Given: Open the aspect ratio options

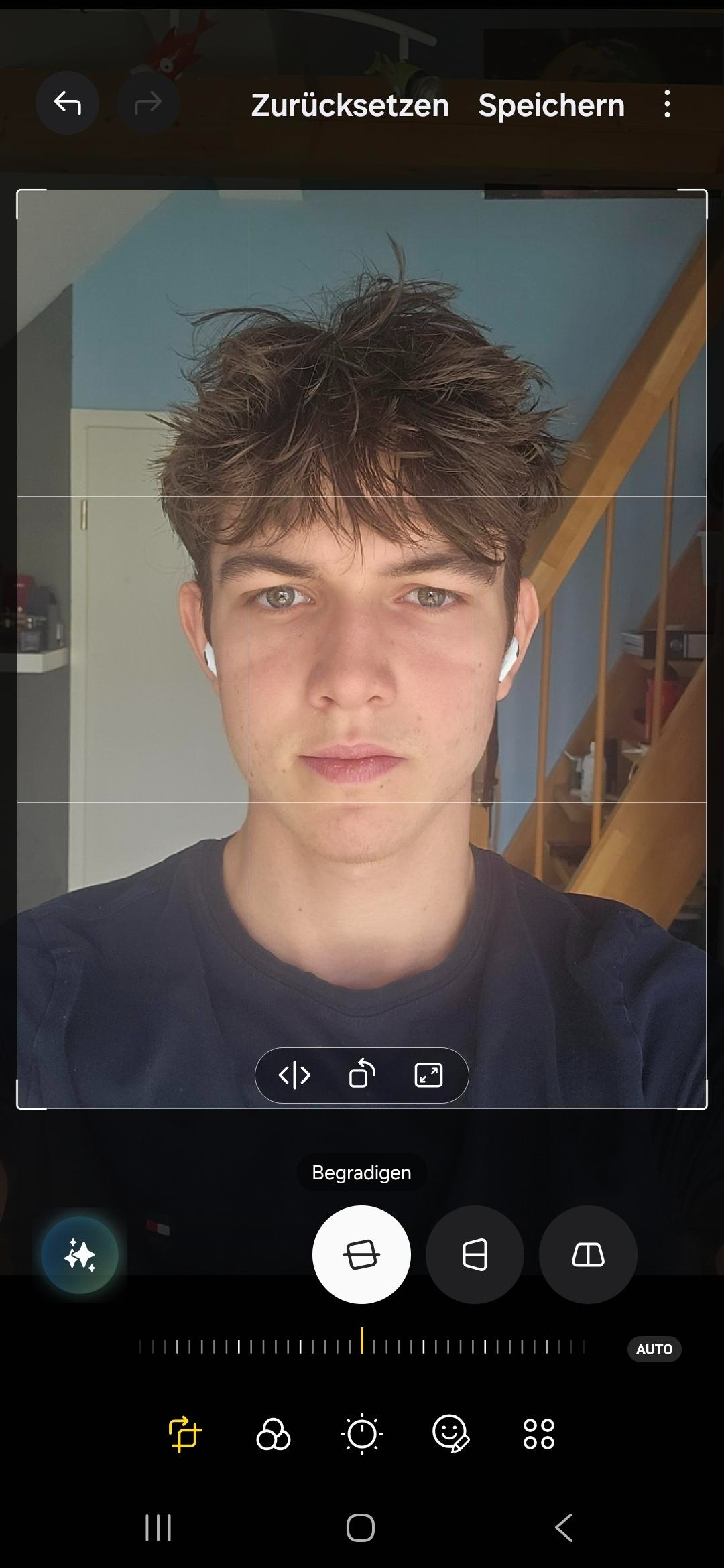Looking at the screenshot, I should [x=428, y=1075].
